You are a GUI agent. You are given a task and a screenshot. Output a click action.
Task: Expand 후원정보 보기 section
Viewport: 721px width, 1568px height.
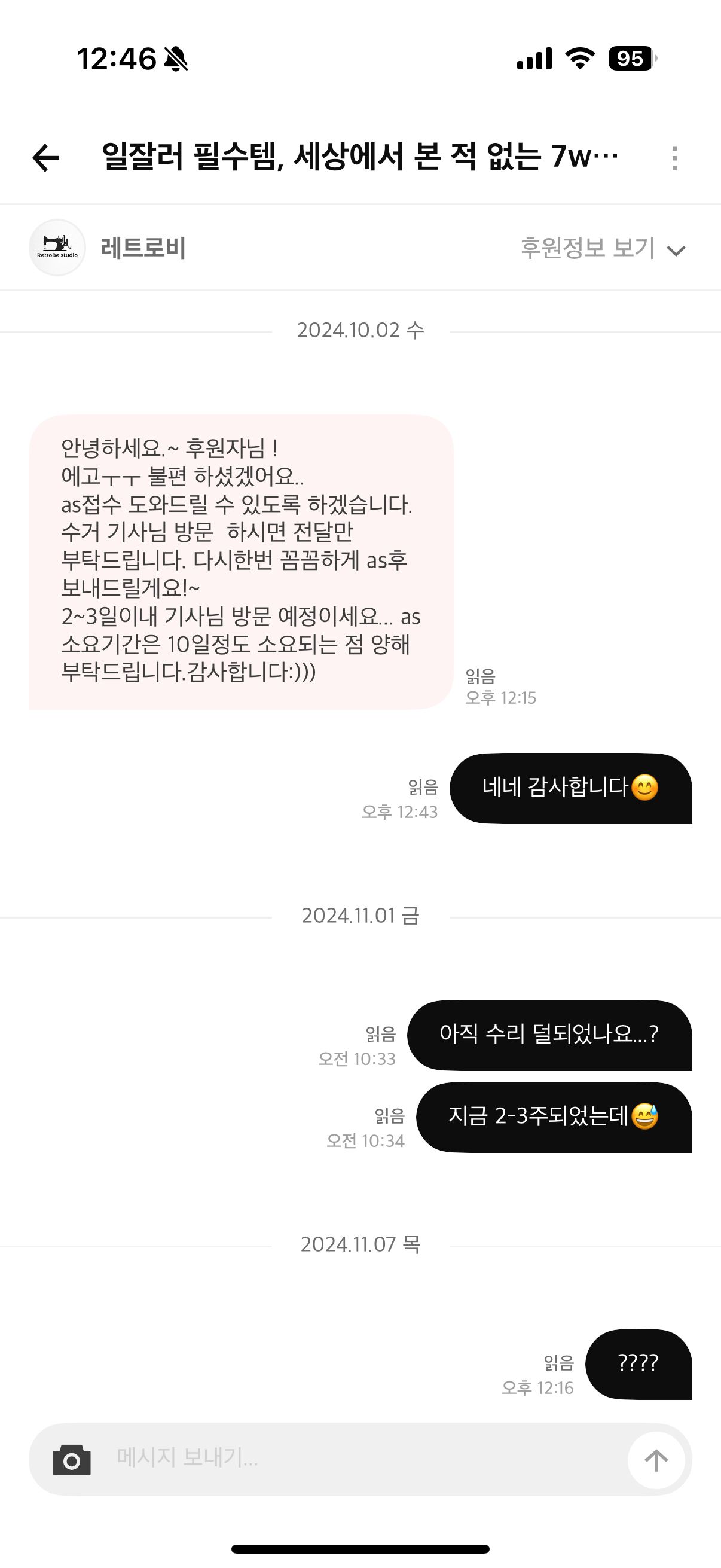[x=603, y=248]
